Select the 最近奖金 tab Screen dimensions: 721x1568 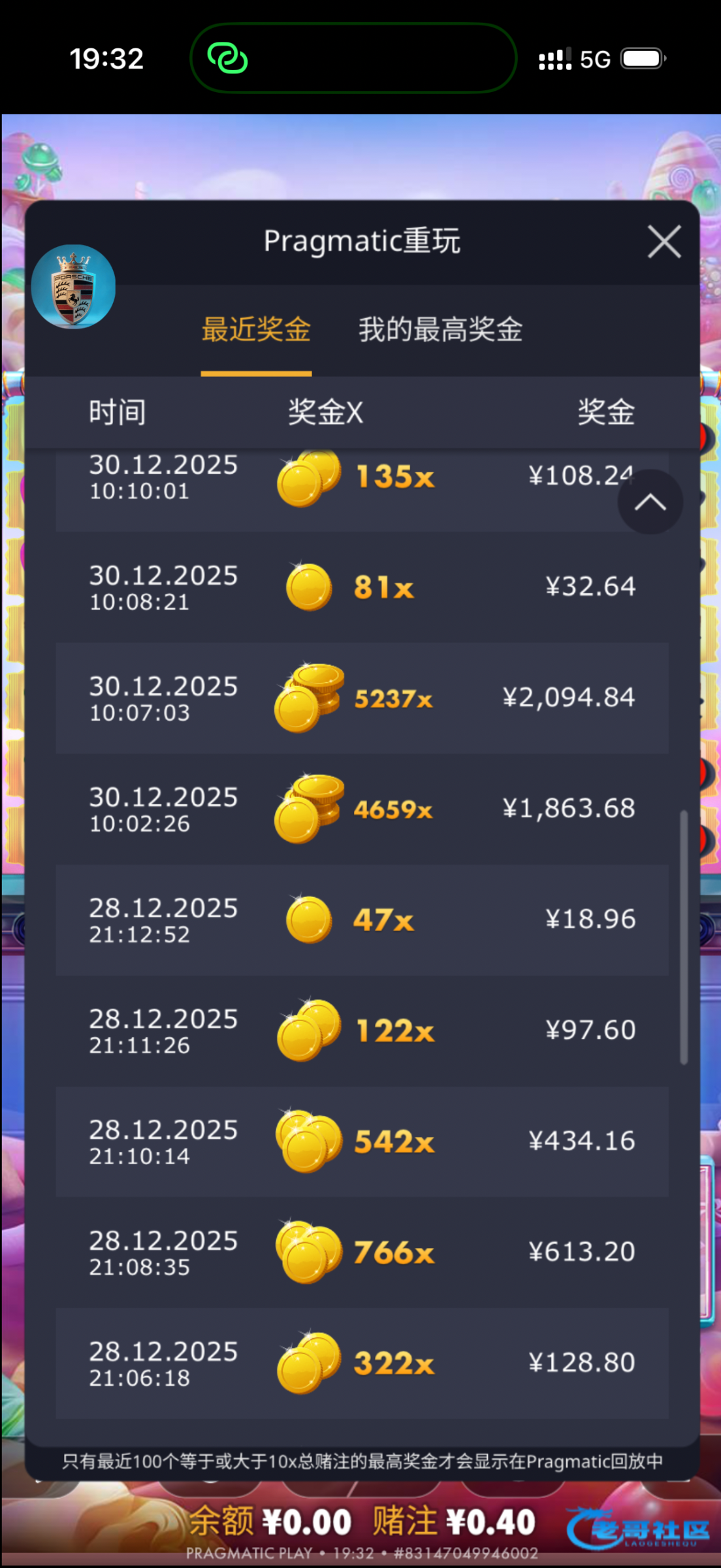[256, 329]
